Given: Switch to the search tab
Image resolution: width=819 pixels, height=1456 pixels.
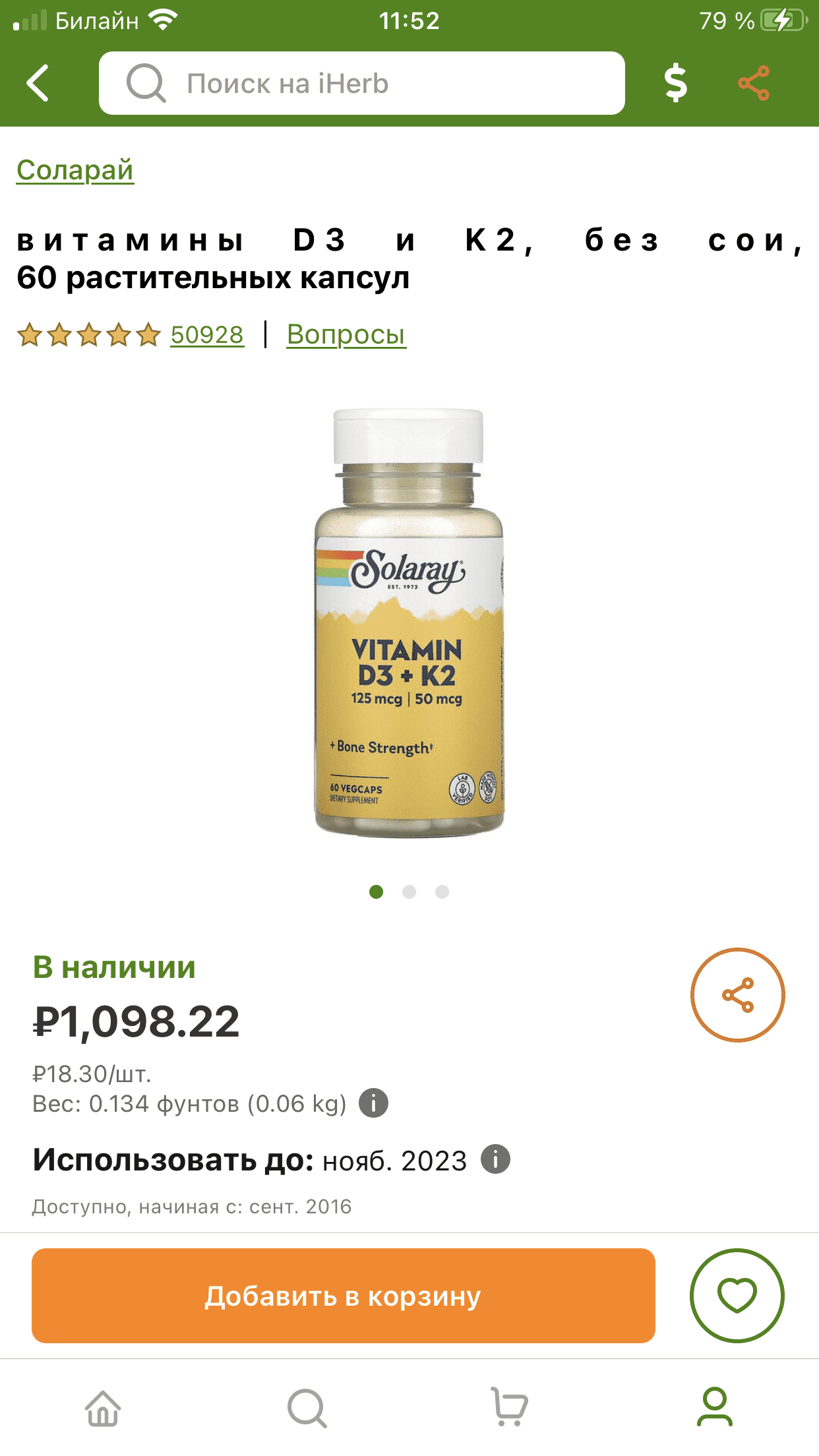Looking at the screenshot, I should click(307, 1408).
